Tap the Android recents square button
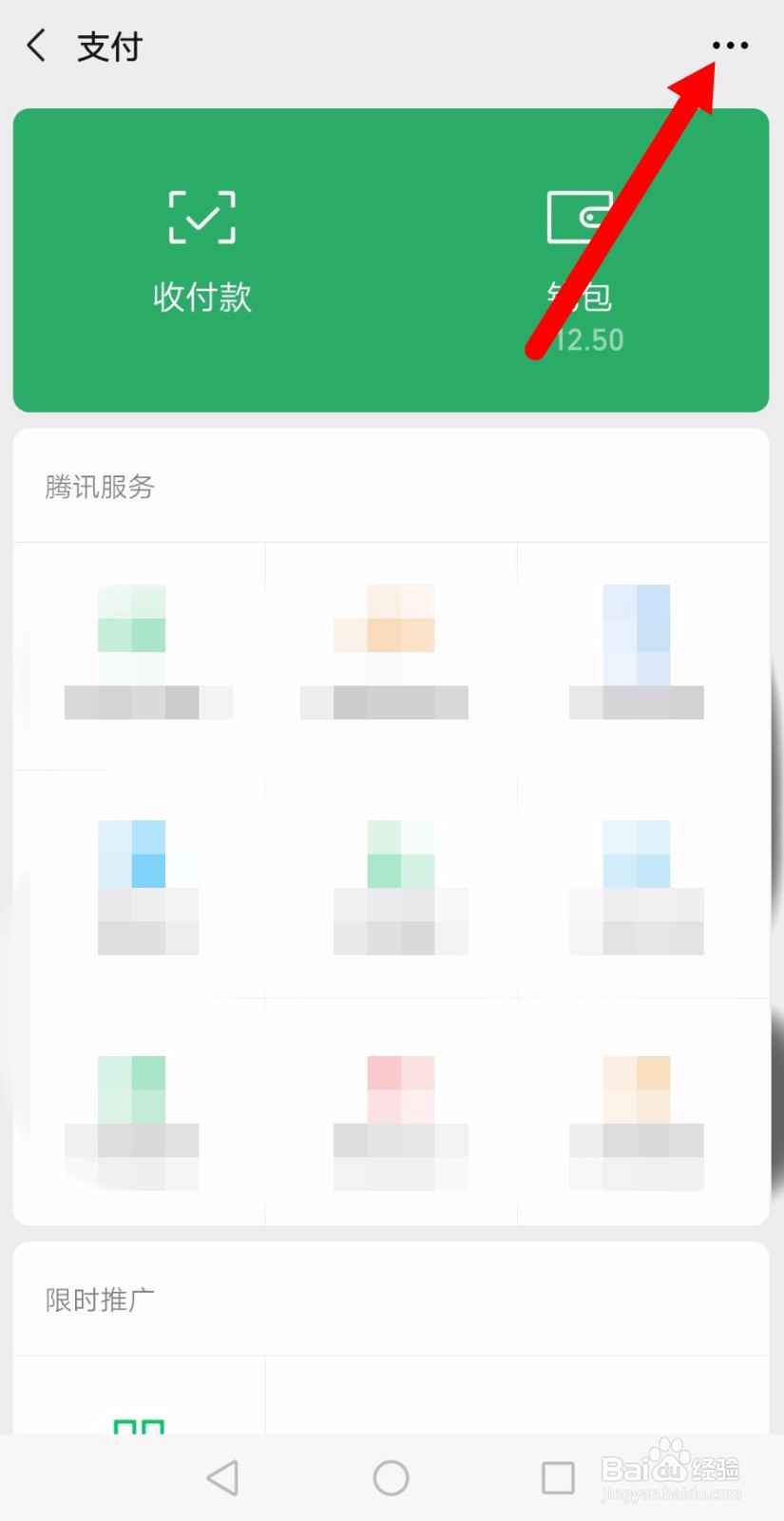784x1521 pixels. click(559, 1476)
